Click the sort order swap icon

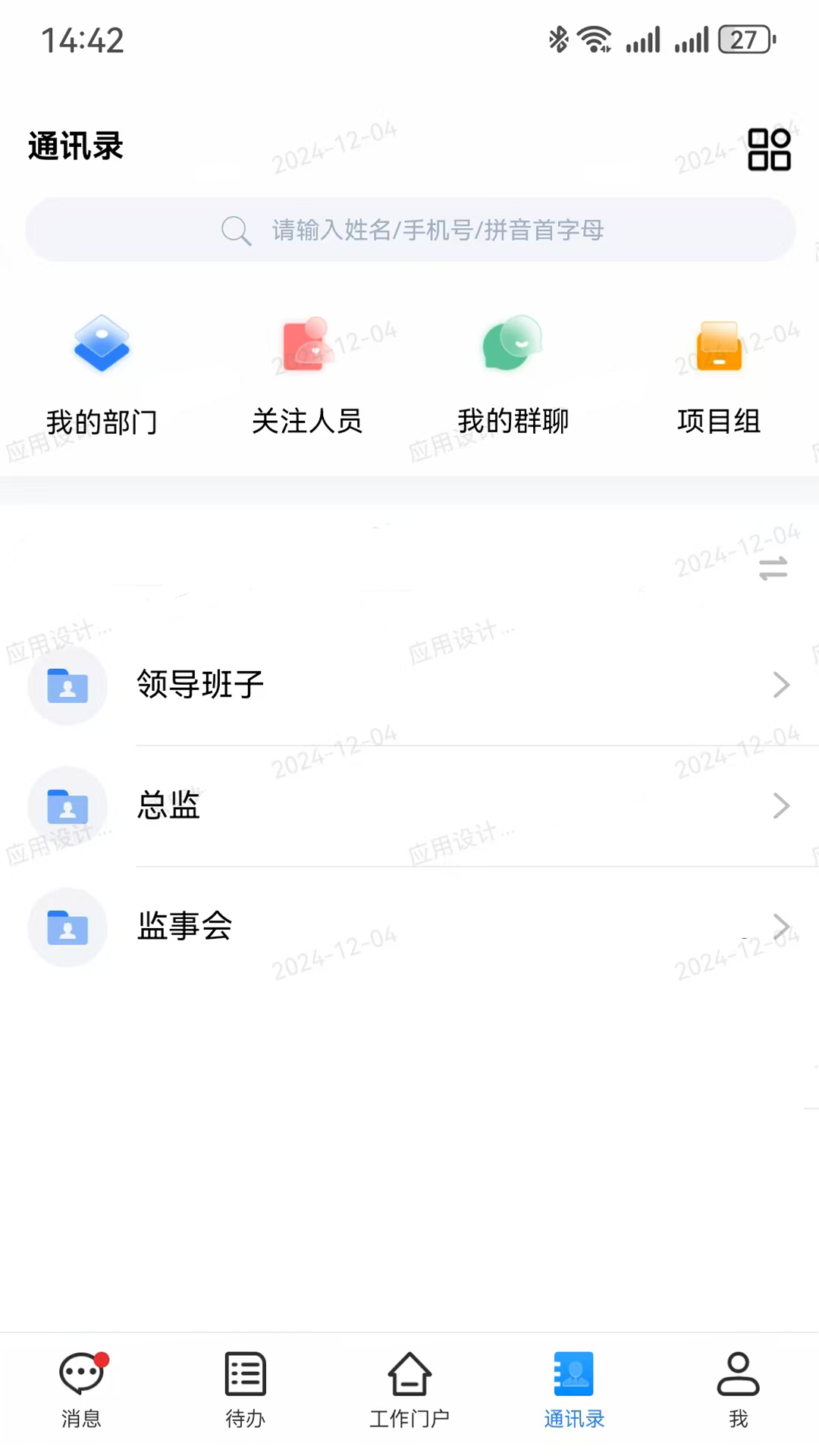pos(771,570)
